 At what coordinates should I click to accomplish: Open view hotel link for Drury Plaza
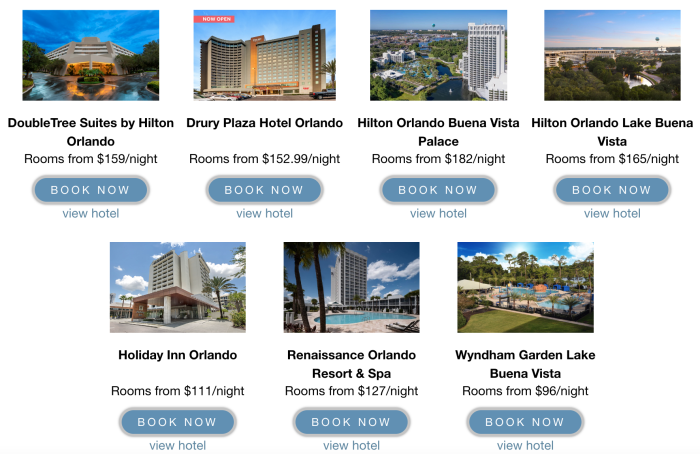click(x=264, y=213)
